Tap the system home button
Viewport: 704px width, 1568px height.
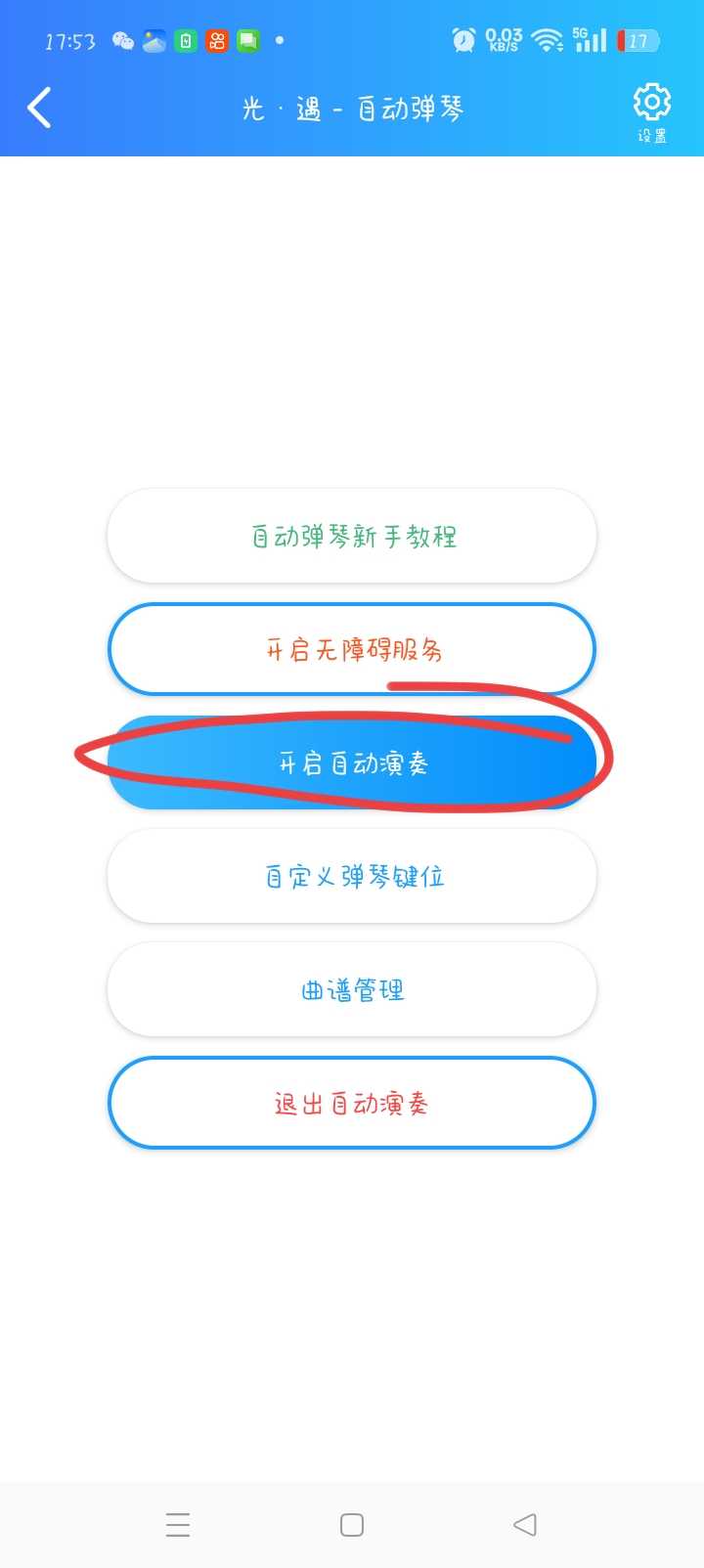pyautogui.click(x=352, y=1525)
